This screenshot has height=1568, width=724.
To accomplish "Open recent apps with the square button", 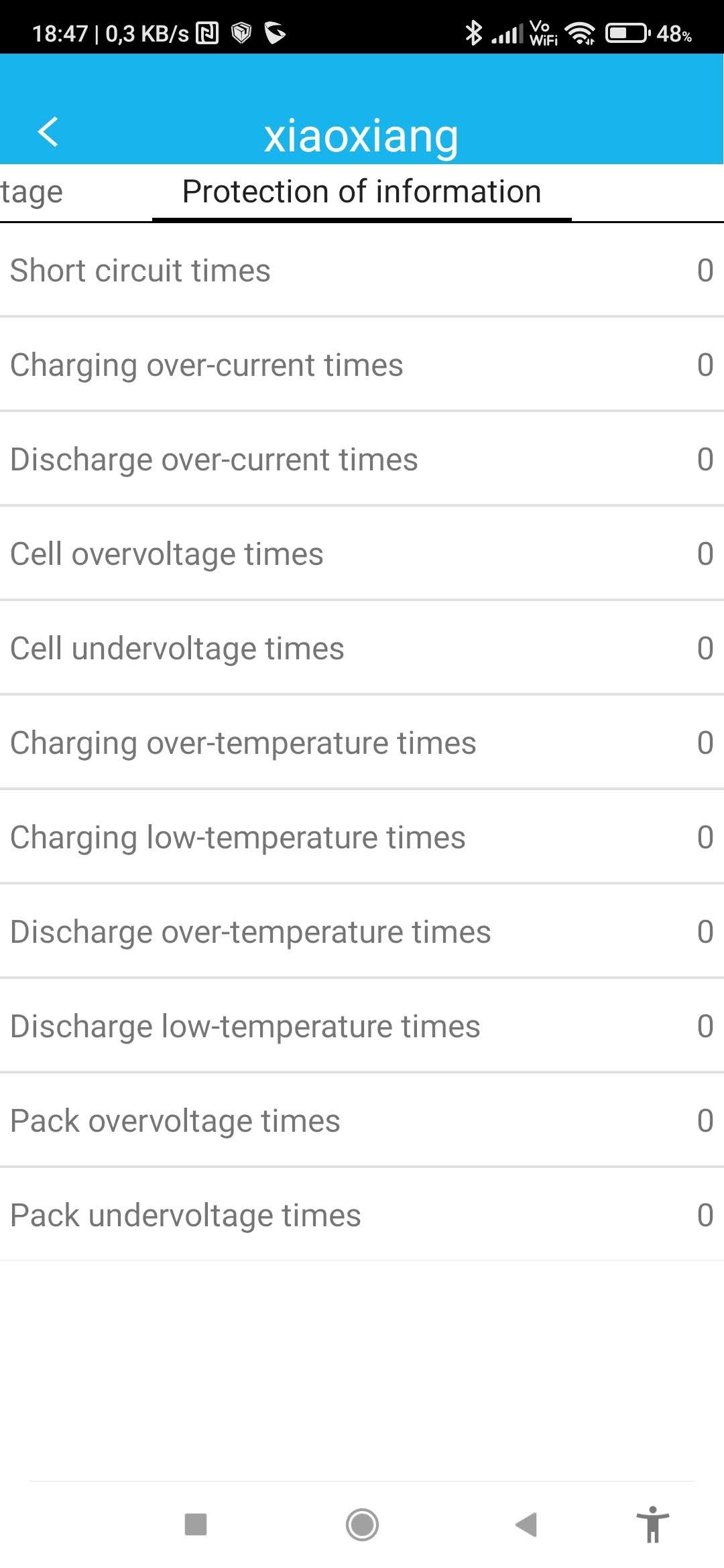I will point(196,1524).
